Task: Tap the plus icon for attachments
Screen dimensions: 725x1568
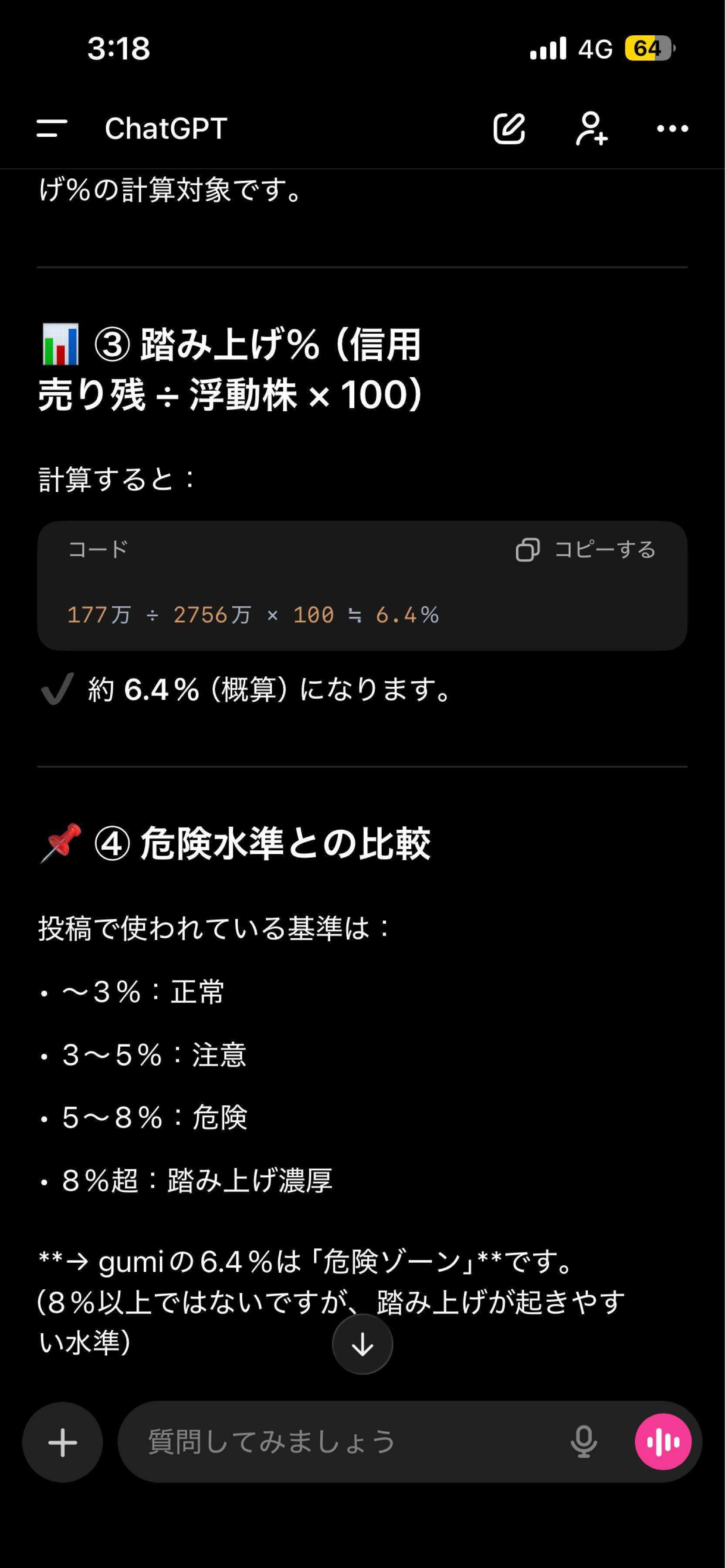Action: pos(63,1440)
